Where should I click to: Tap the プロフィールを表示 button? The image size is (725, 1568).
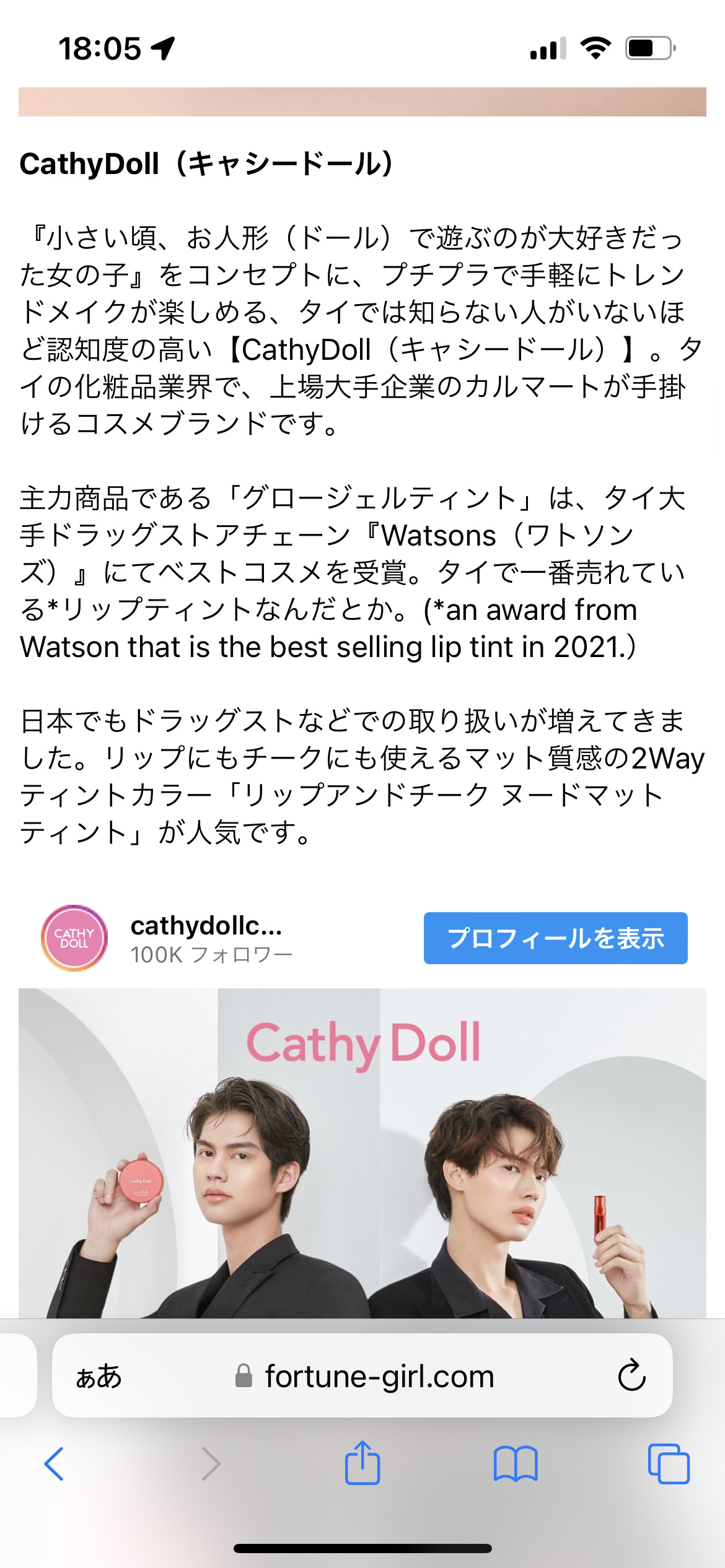click(x=555, y=938)
